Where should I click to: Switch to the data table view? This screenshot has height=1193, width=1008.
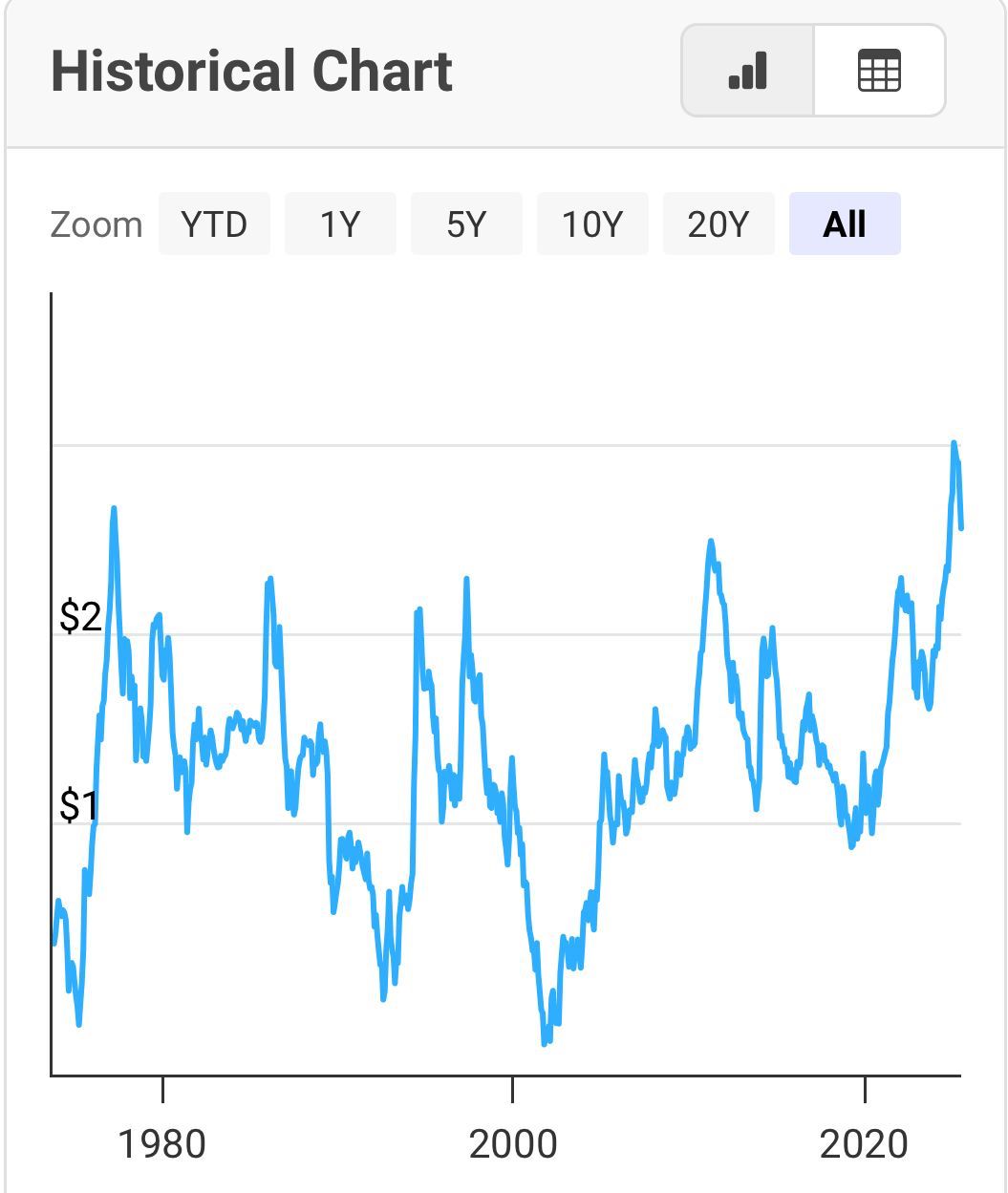pyautogui.click(x=879, y=72)
